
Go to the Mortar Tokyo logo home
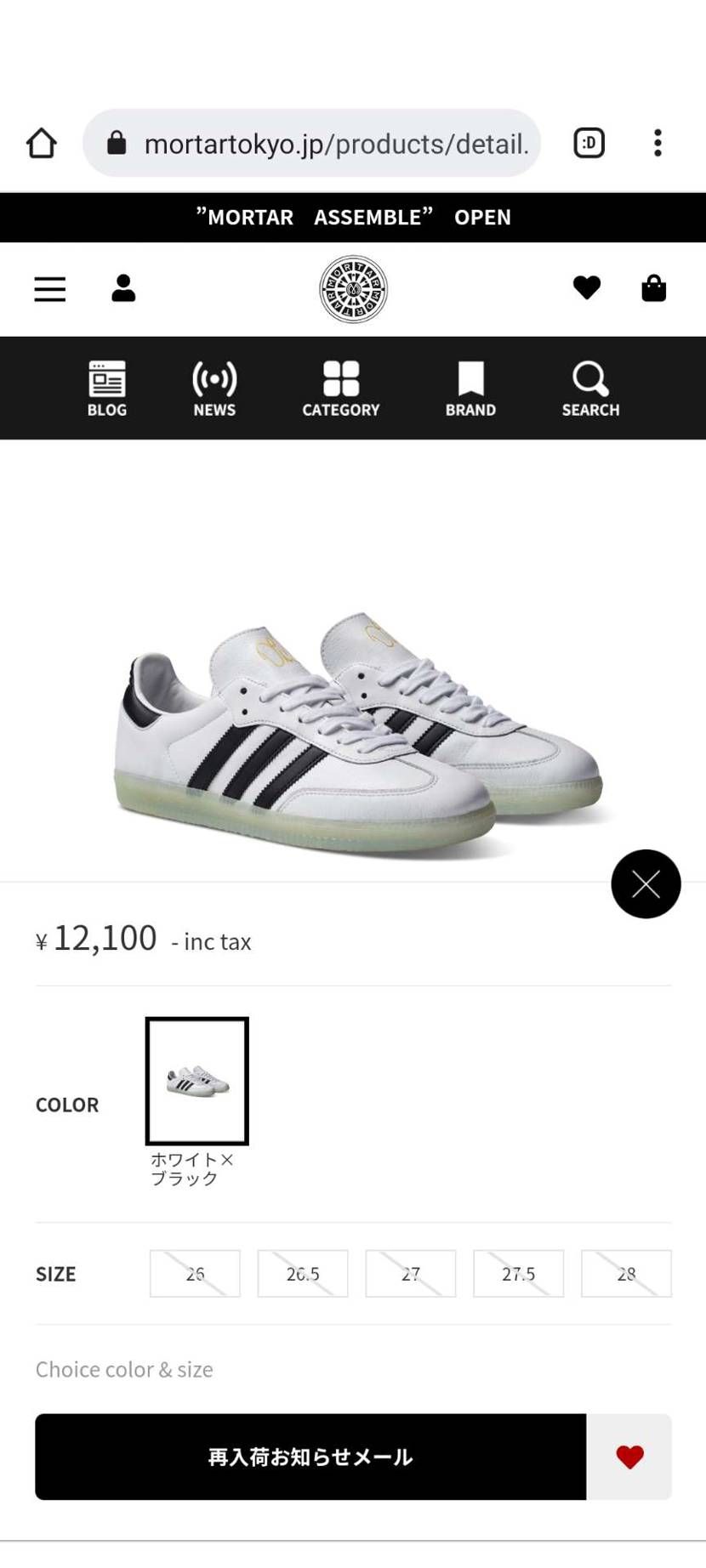coord(353,289)
